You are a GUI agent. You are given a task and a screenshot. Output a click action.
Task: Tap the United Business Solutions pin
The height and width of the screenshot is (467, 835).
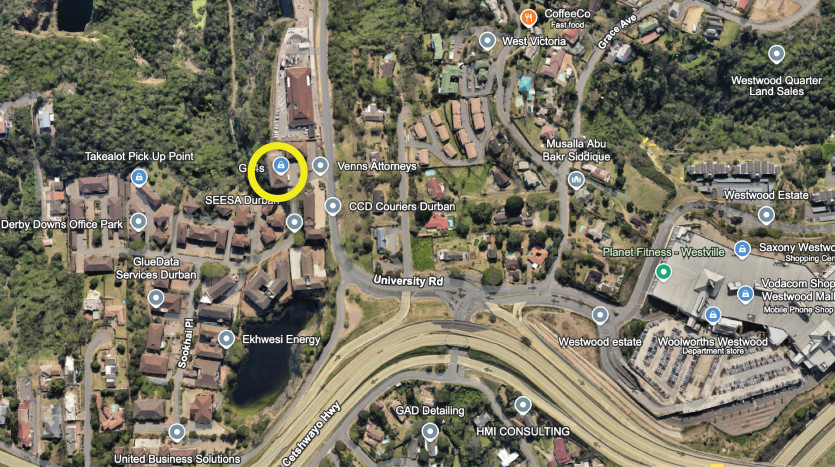[177, 432]
